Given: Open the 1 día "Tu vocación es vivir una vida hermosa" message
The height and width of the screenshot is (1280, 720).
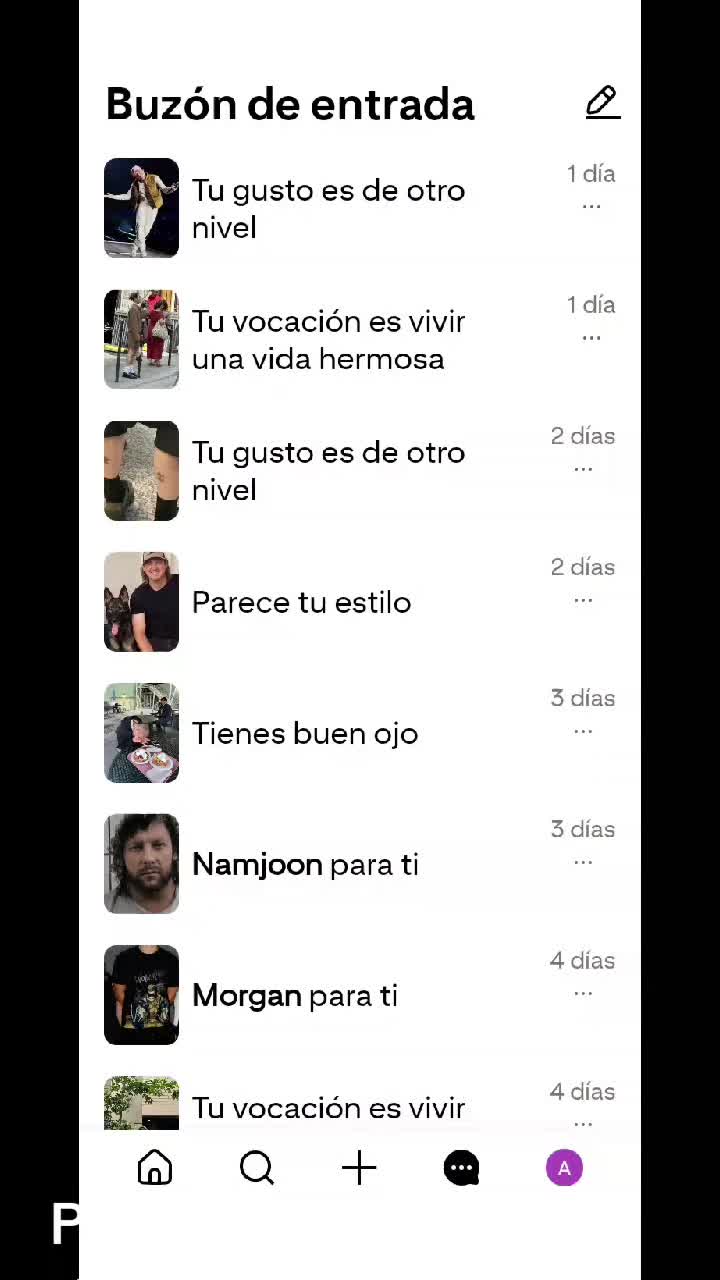Looking at the screenshot, I should (x=360, y=340).
